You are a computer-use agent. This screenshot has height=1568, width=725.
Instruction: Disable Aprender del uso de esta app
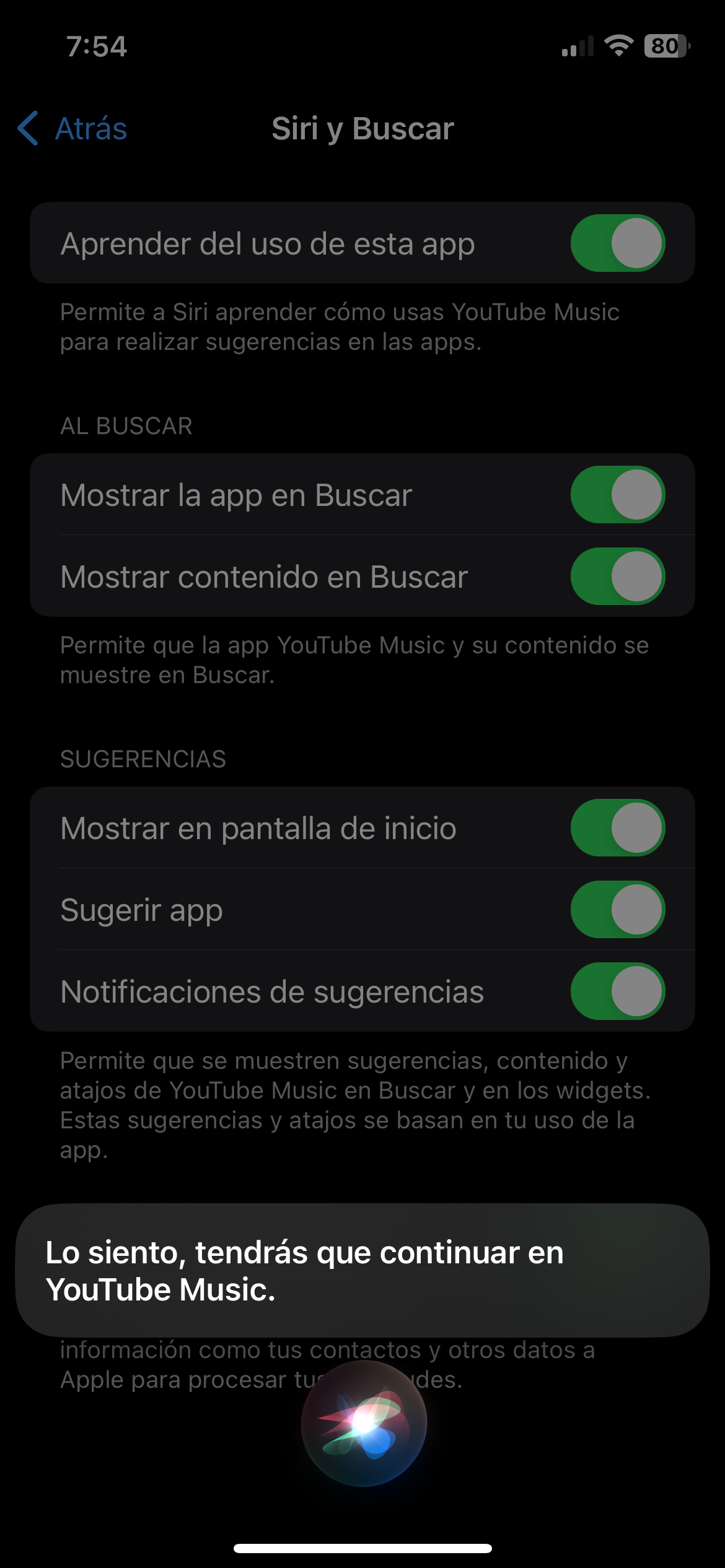tap(617, 243)
